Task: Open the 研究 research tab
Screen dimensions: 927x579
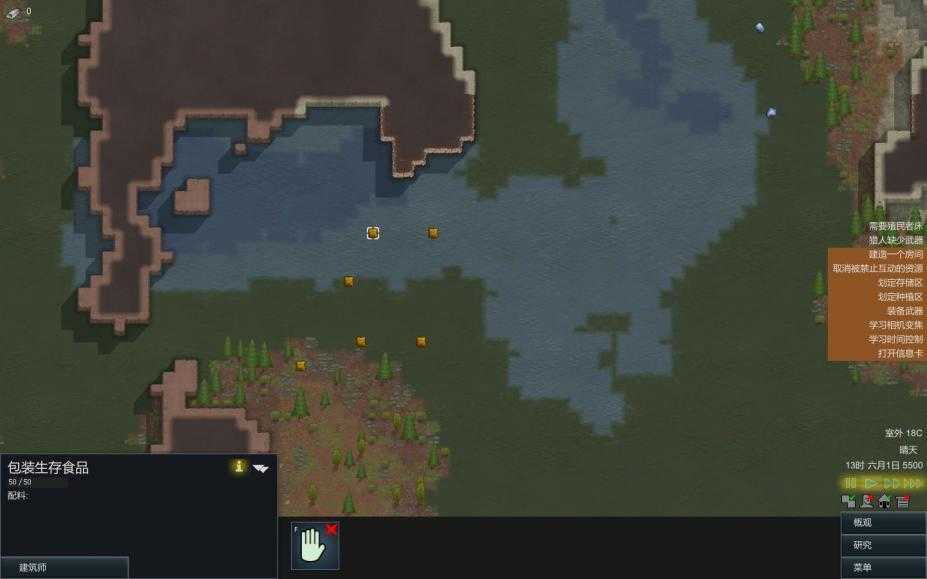Action: coord(883,546)
